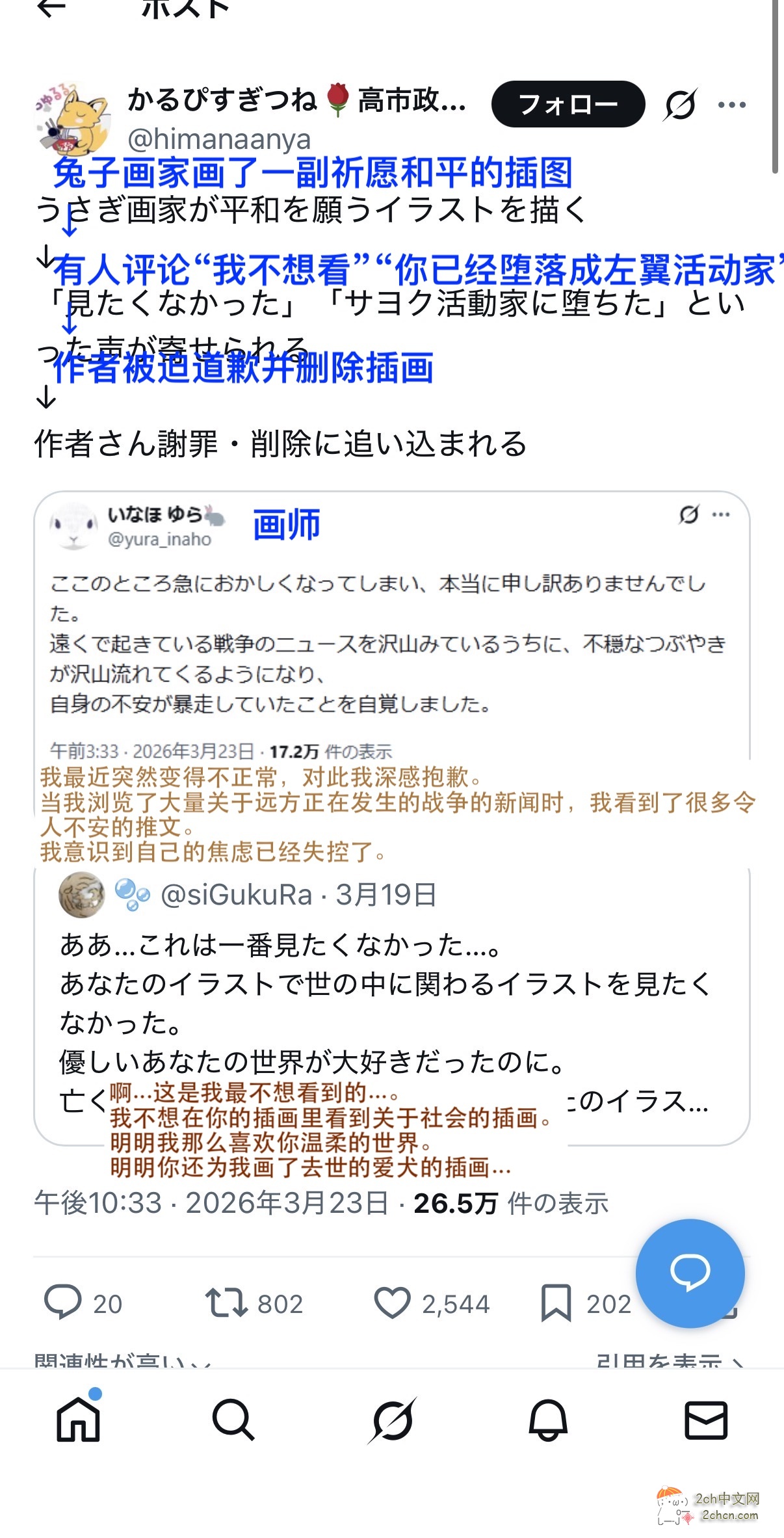The width and height of the screenshot is (784, 1538).
Task: Open the Grok tab in bottom bar
Action: coord(392,1420)
